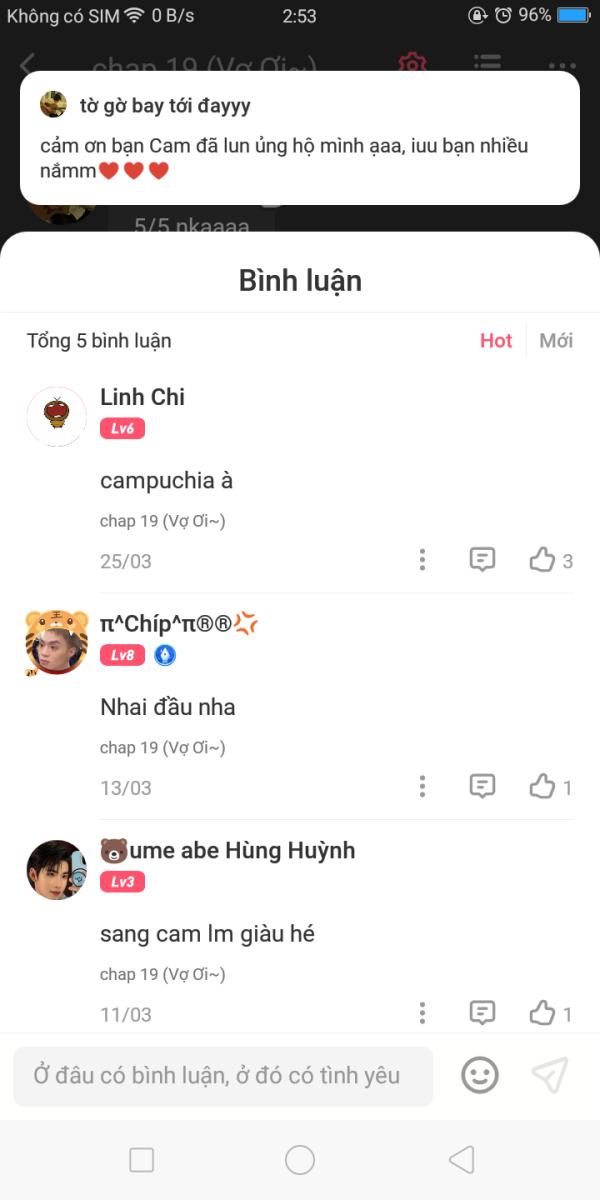600x1200 pixels.
Task: Send the comment with the paper plane
Action: coord(550,1076)
